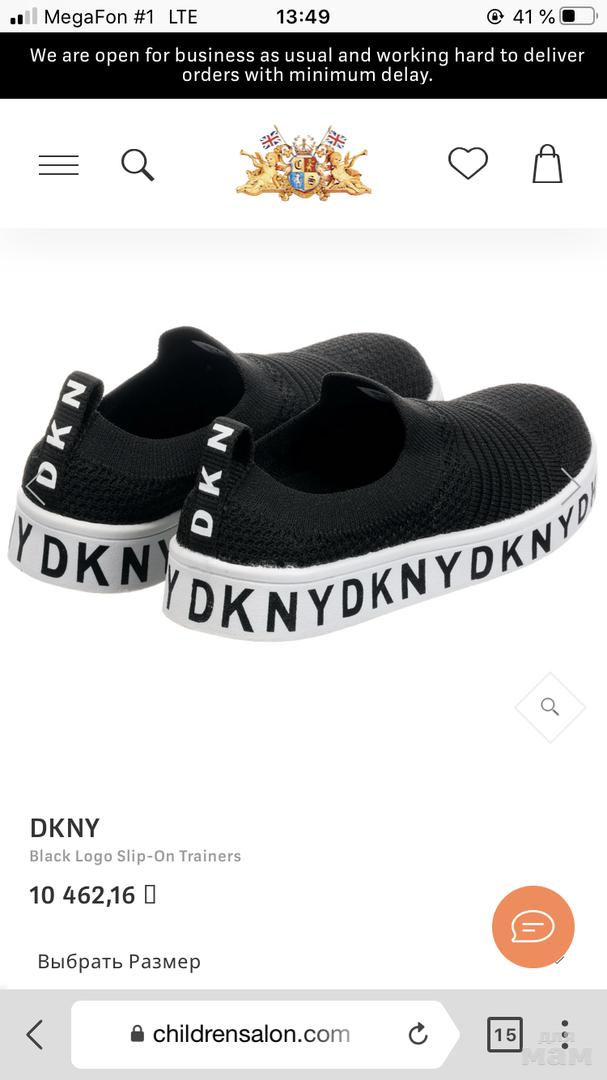
Task: Open the wishlist heart
Action: (x=467, y=163)
